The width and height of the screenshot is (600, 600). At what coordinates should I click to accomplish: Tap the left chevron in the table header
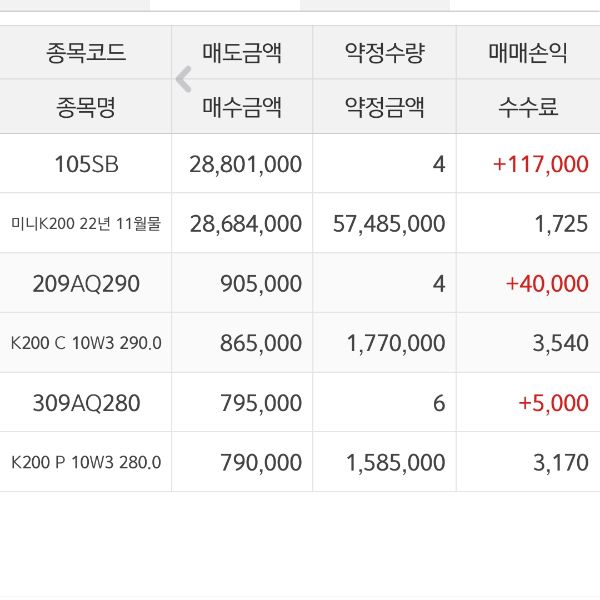(183, 79)
